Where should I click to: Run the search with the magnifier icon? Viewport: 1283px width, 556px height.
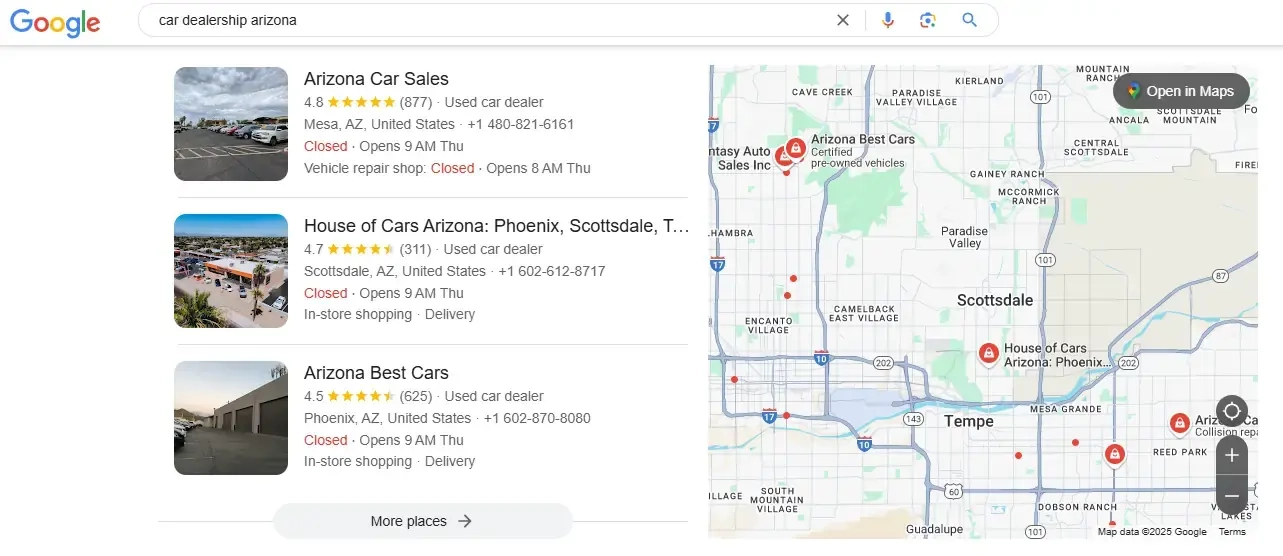[x=969, y=20]
